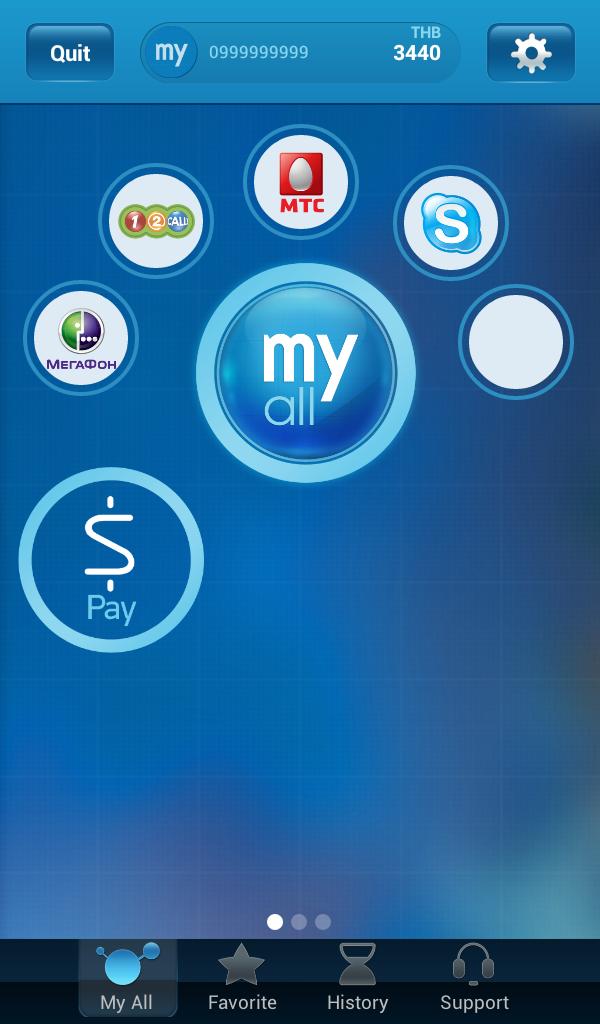Open settings via the gear icon

point(531,53)
